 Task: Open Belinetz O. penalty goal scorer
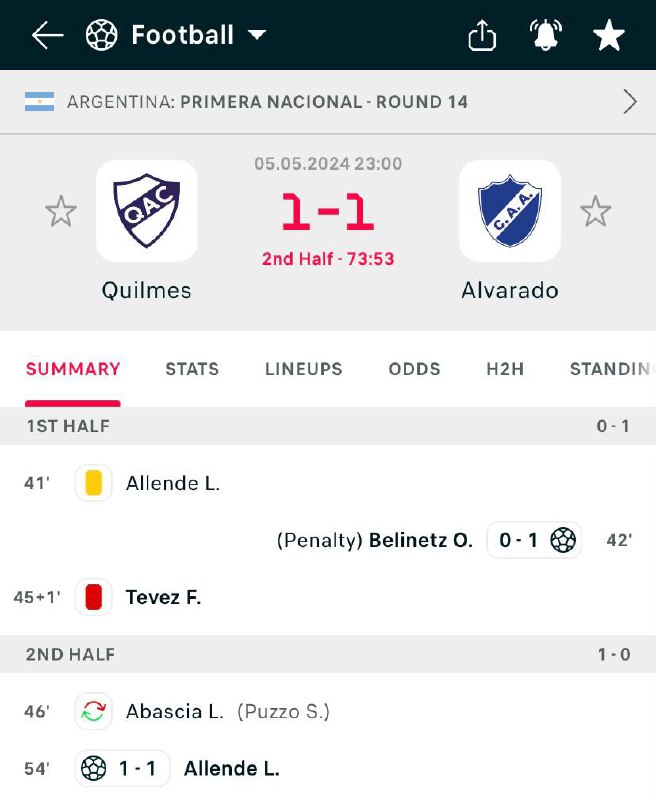click(420, 540)
